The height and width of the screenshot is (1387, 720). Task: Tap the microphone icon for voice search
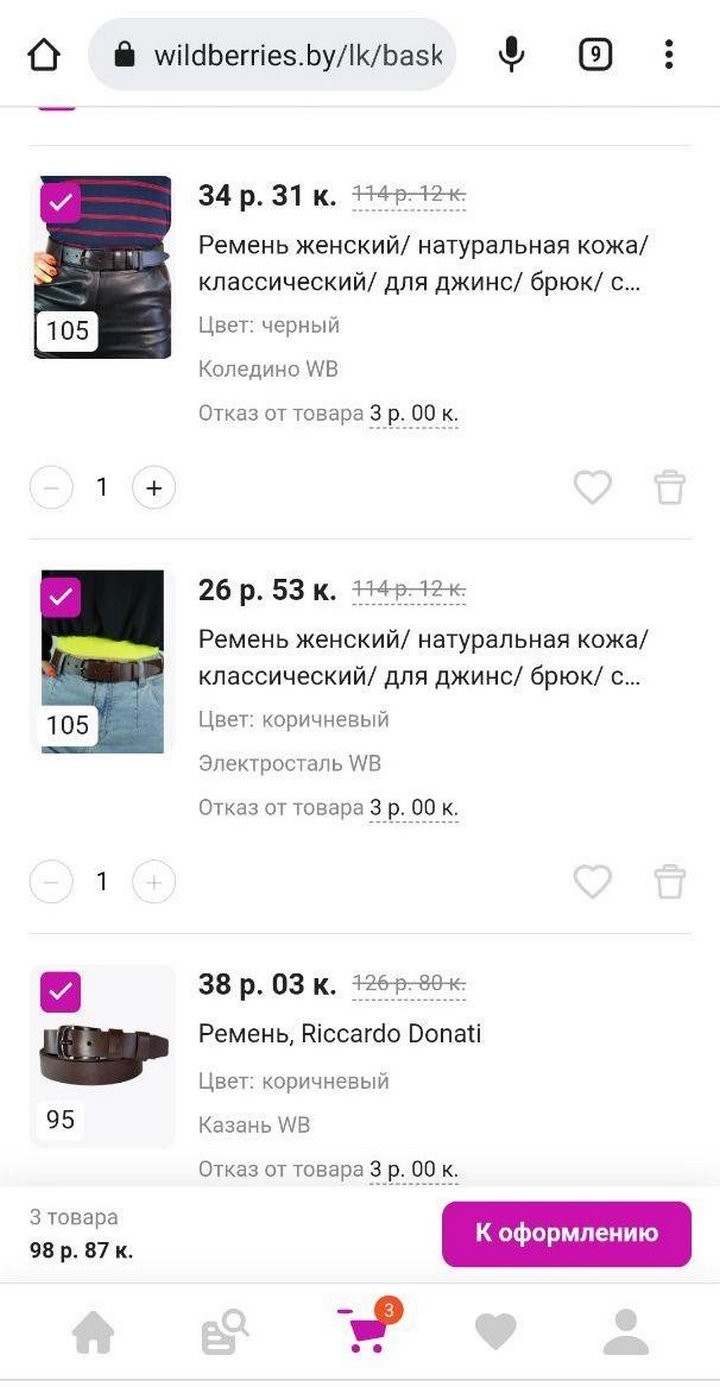tap(511, 55)
